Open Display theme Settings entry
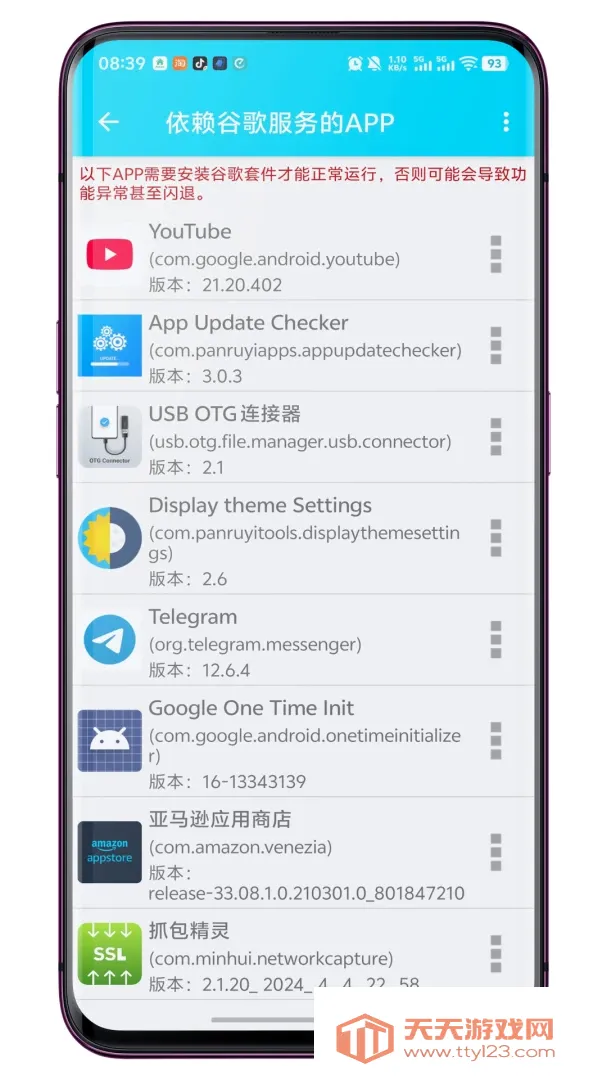 [303, 539]
